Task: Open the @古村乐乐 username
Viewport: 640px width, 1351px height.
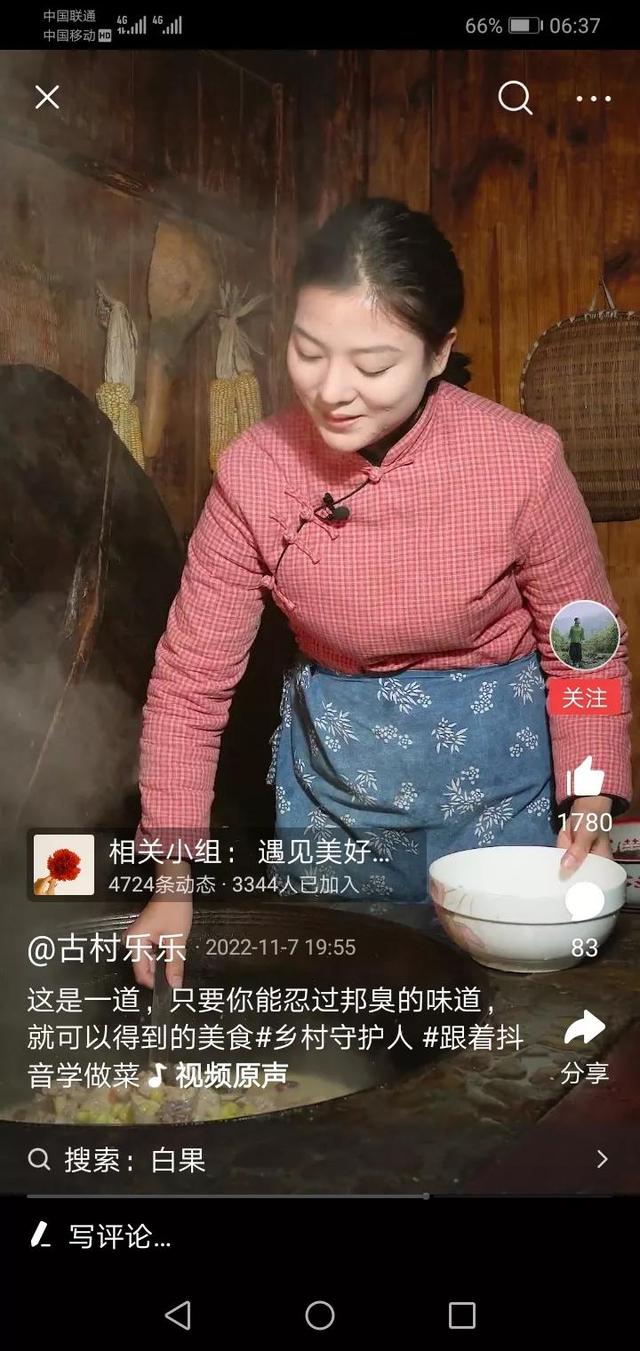Action: pos(107,948)
